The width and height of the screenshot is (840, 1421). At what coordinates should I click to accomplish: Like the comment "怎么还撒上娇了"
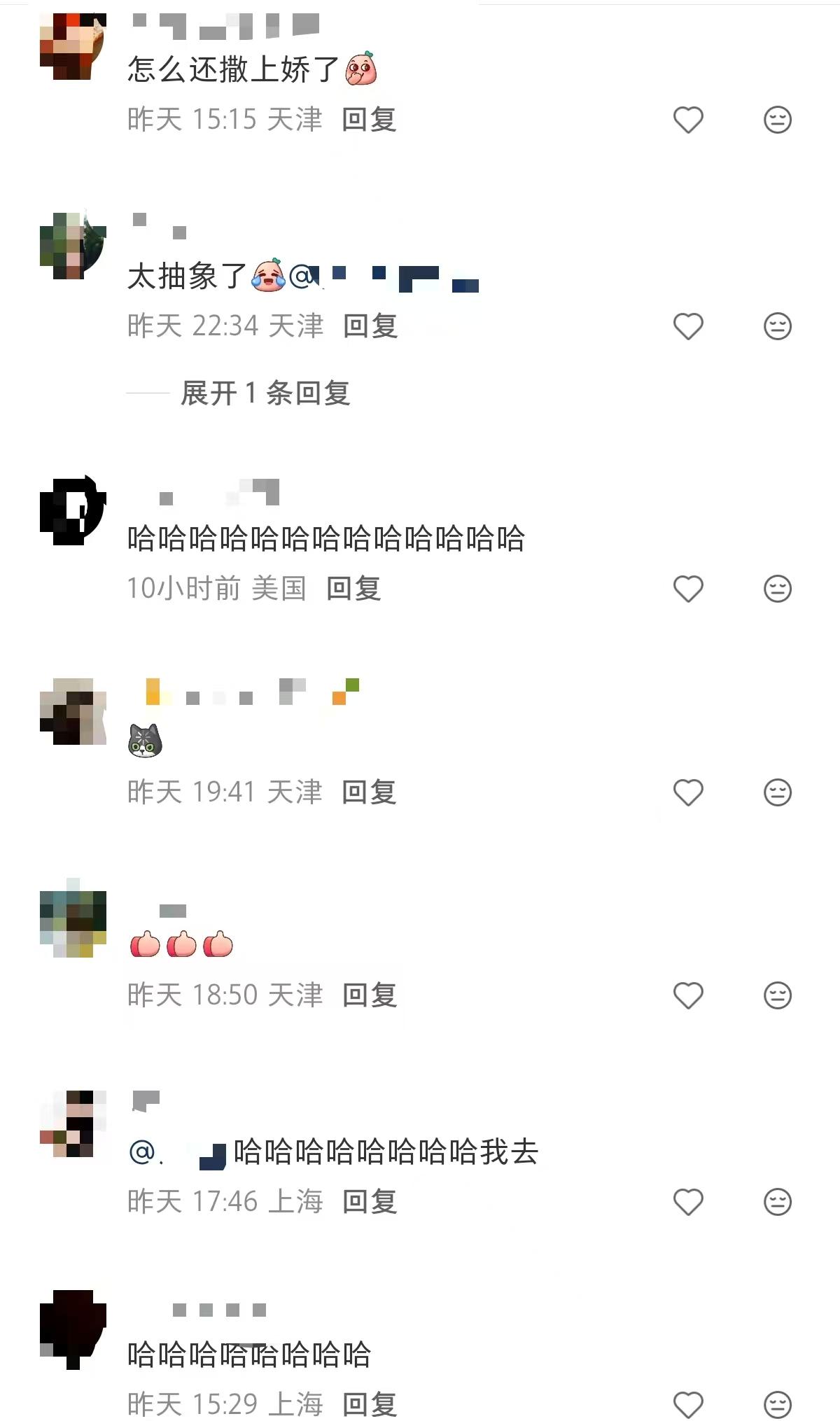click(688, 120)
